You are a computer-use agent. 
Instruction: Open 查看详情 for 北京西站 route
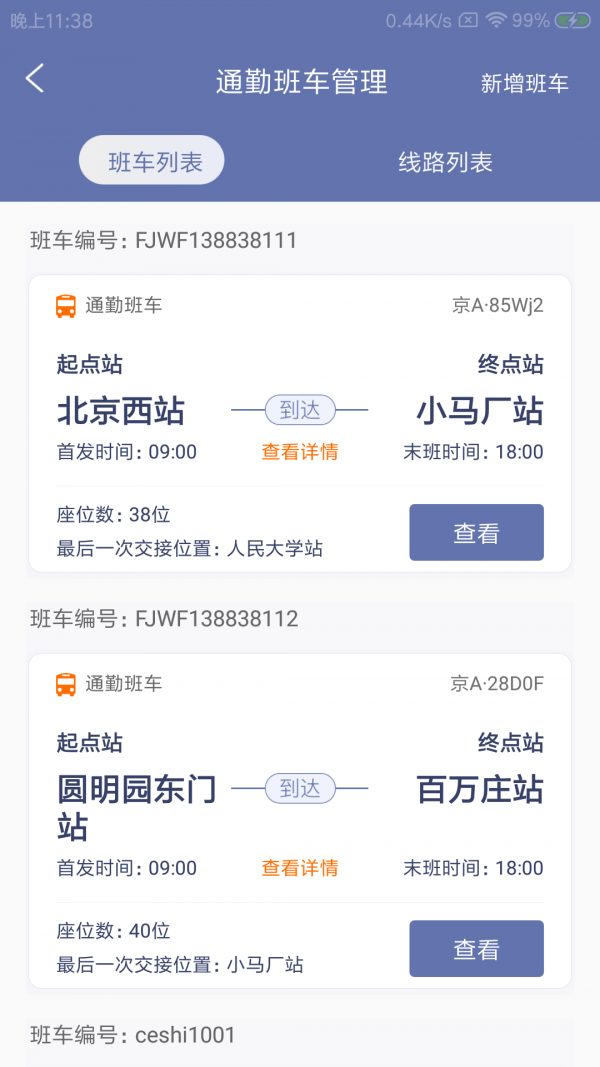coord(300,452)
